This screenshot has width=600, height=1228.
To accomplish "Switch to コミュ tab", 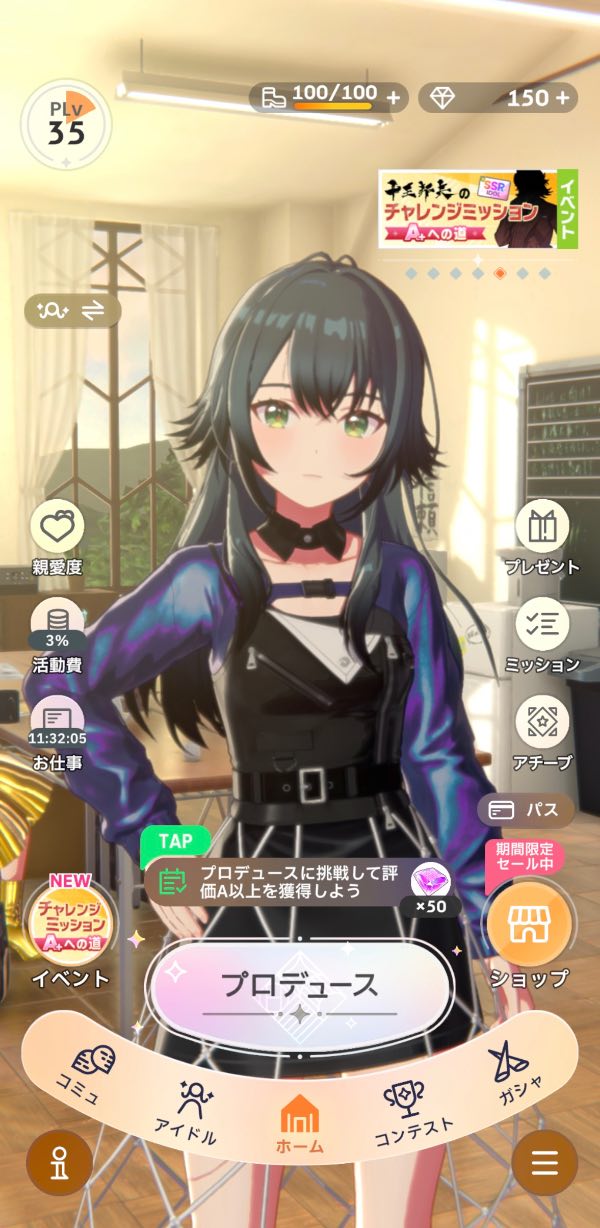I will (x=88, y=1072).
